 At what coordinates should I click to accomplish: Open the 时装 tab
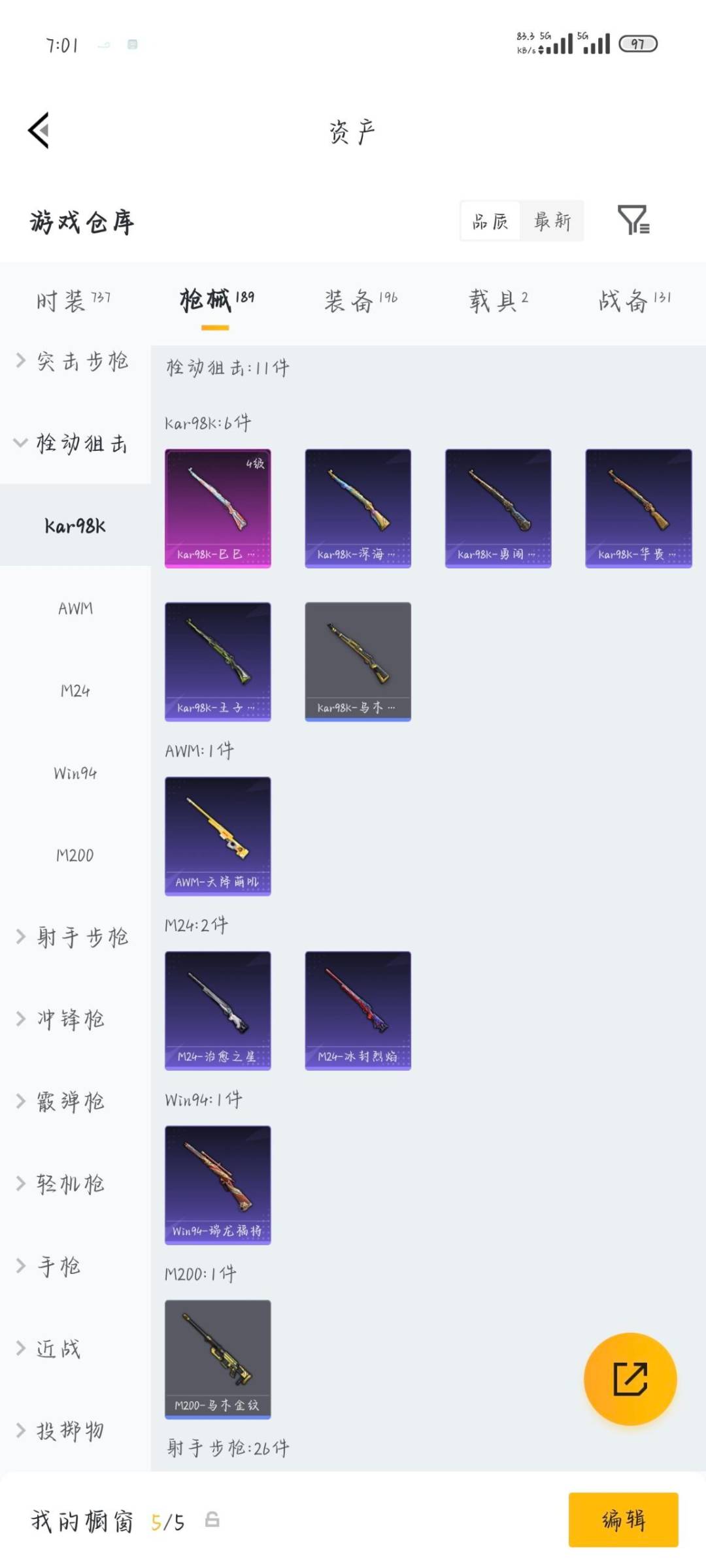pos(72,299)
